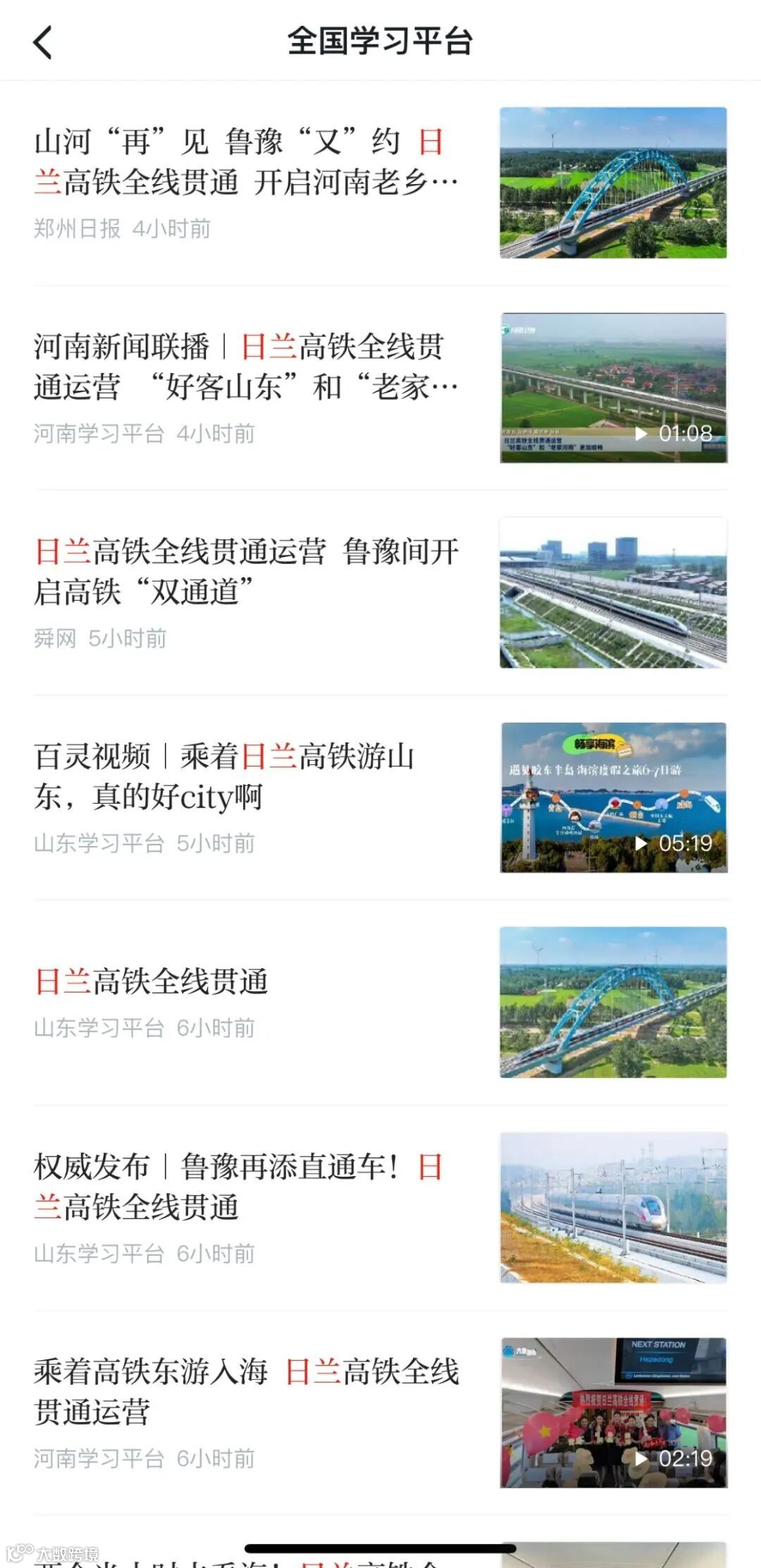Play the 01:08 video thumbnail
Viewport: 761px width, 1568px height.
pos(613,388)
